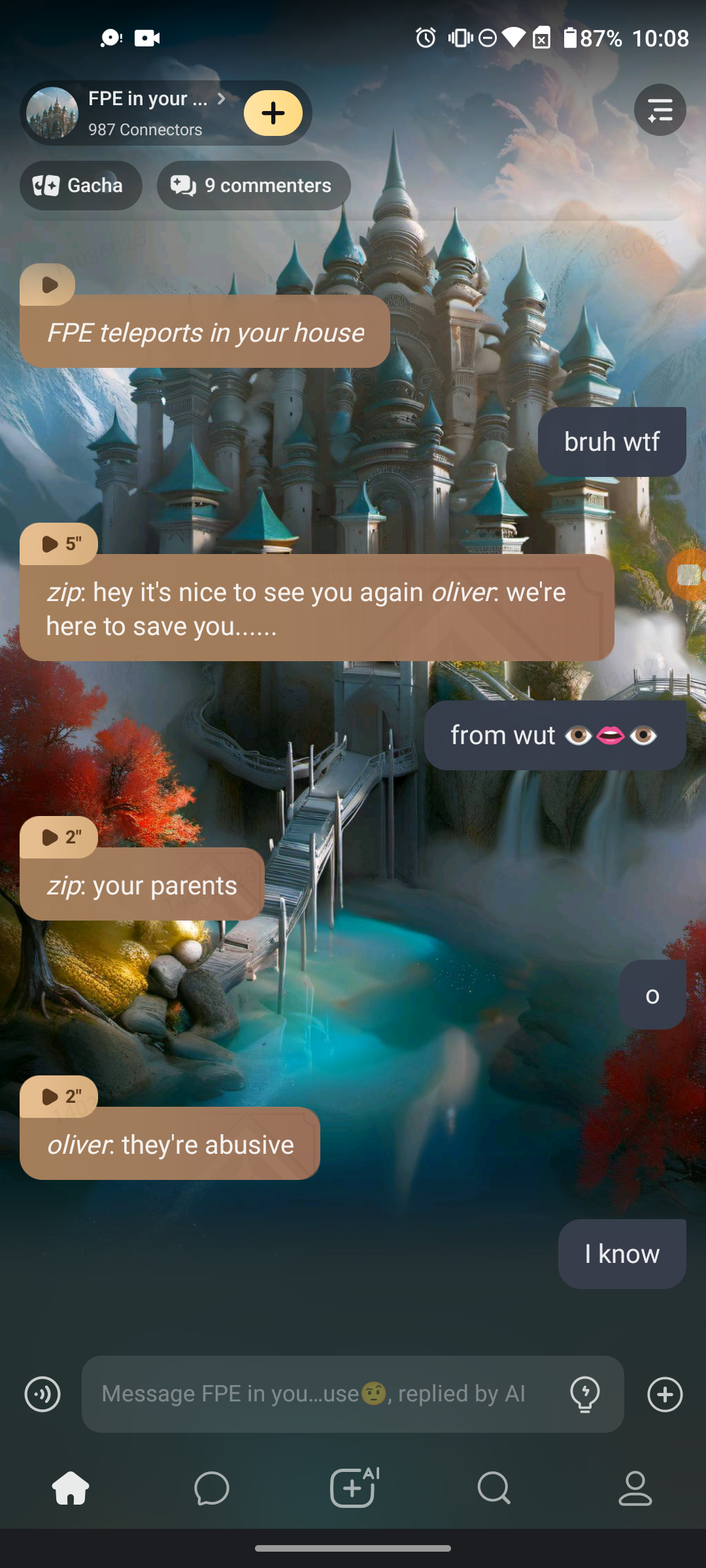Go to the Home tab

coord(71,1488)
